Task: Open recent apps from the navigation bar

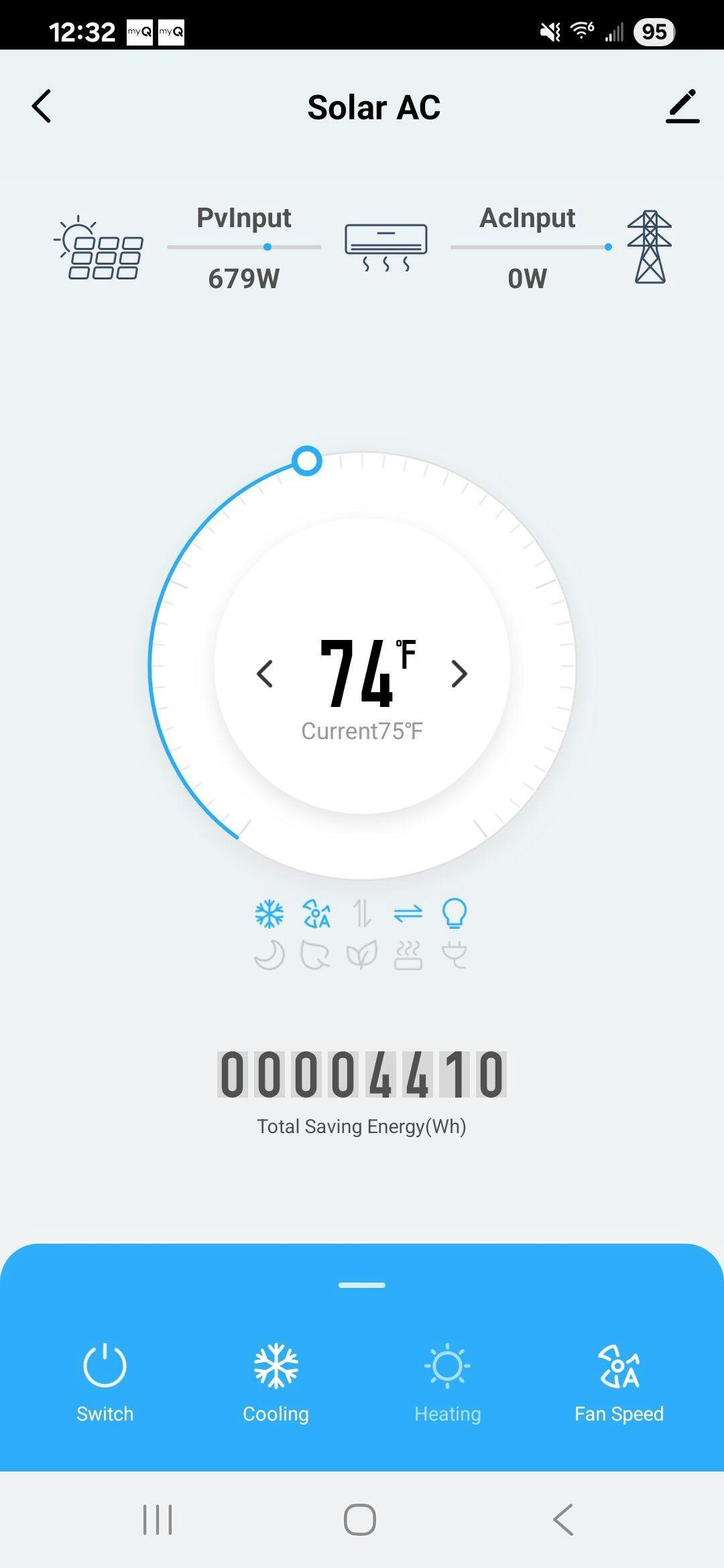Action: (x=158, y=1519)
